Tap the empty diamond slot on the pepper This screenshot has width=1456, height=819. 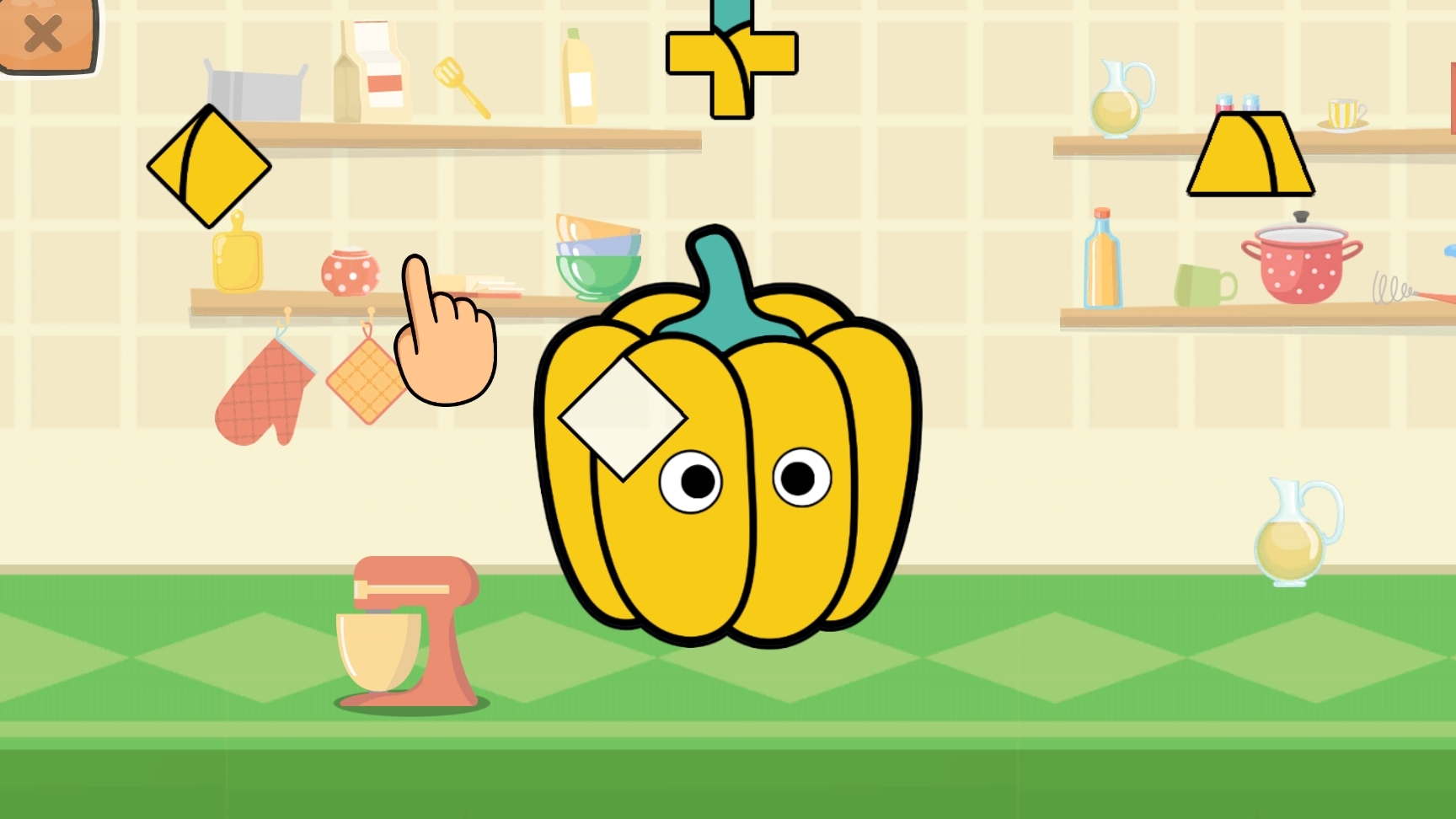(623, 418)
